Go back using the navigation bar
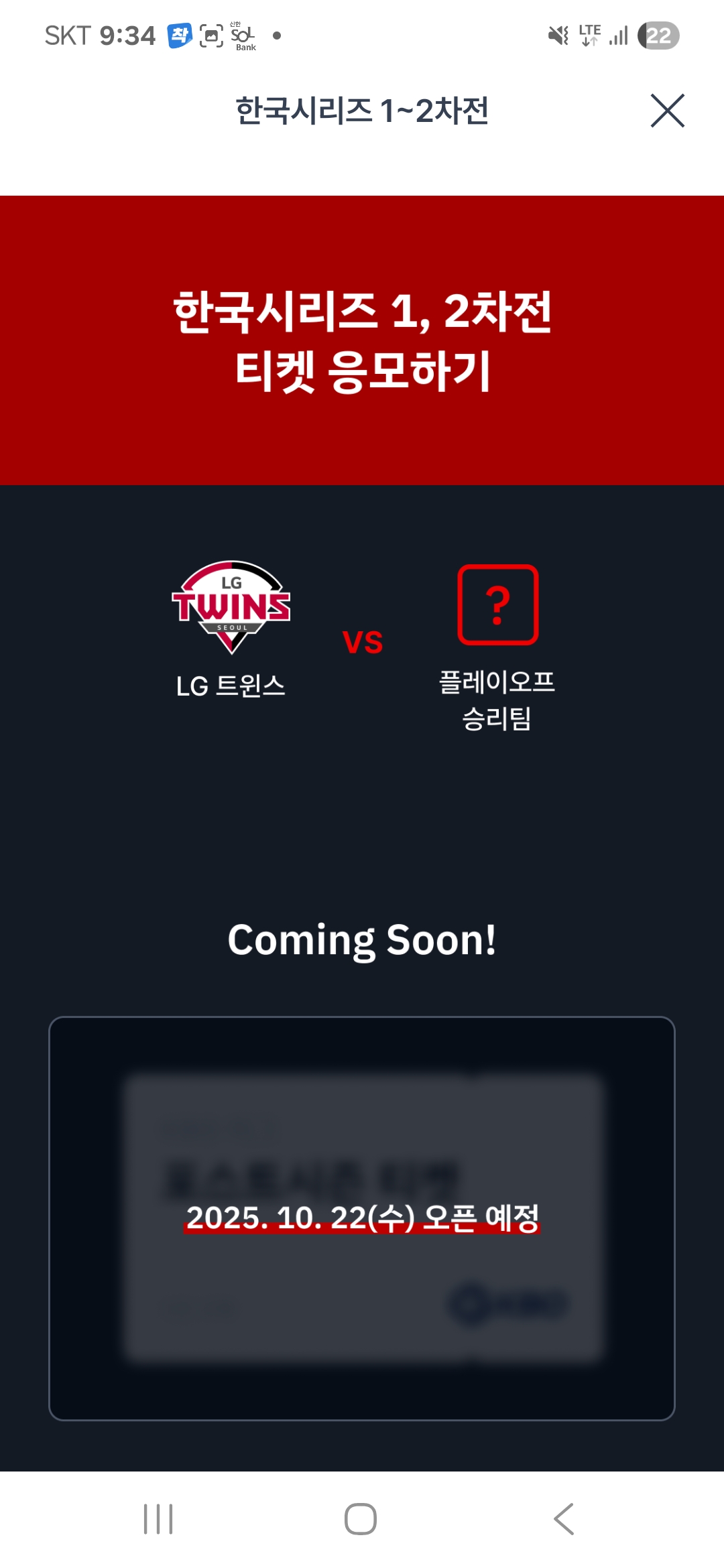 click(x=564, y=1518)
